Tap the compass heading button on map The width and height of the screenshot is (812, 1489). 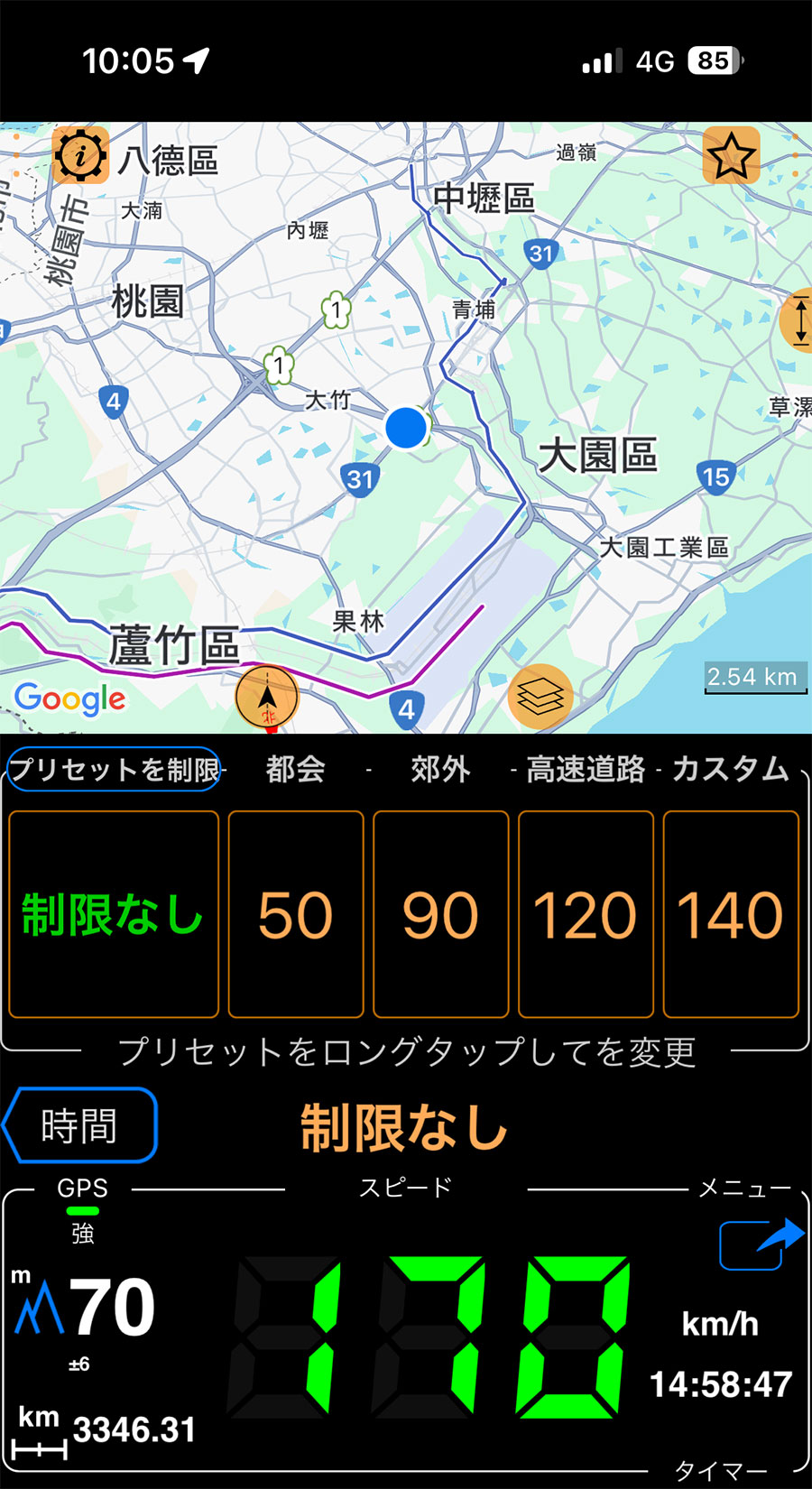click(x=267, y=697)
